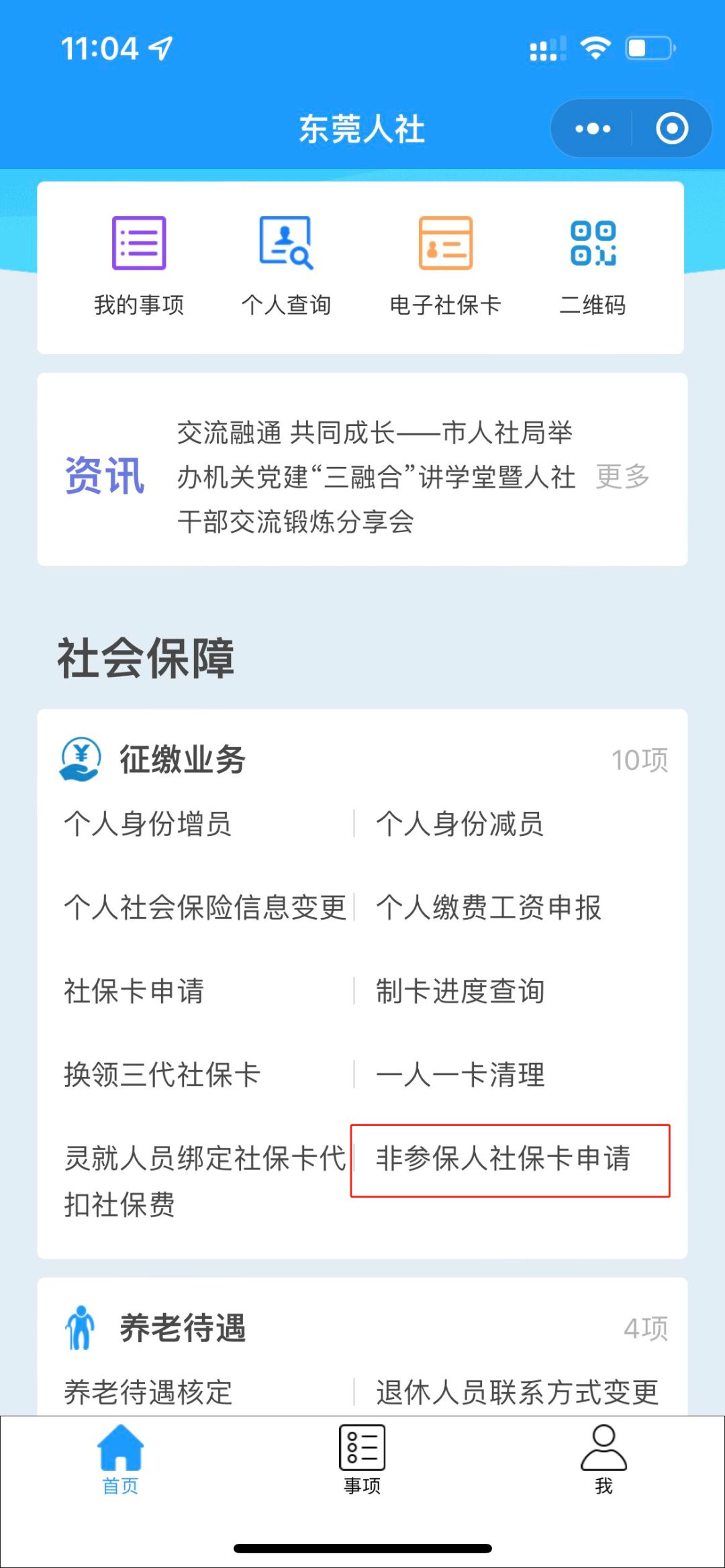Open 个人缴费工资申报
Viewport: 725px width, 1568px height.
[x=489, y=907]
